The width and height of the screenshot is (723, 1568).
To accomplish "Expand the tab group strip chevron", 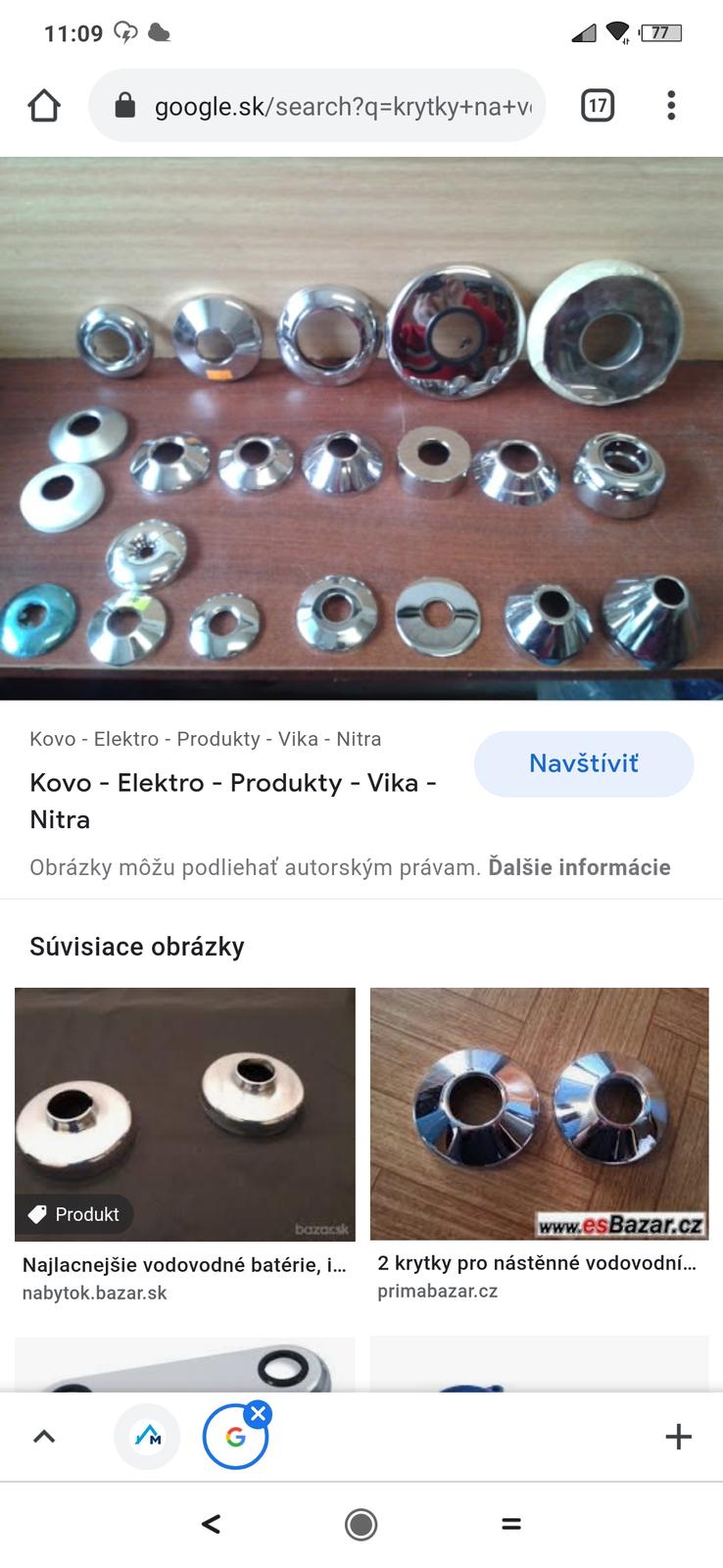I will tap(44, 1437).
